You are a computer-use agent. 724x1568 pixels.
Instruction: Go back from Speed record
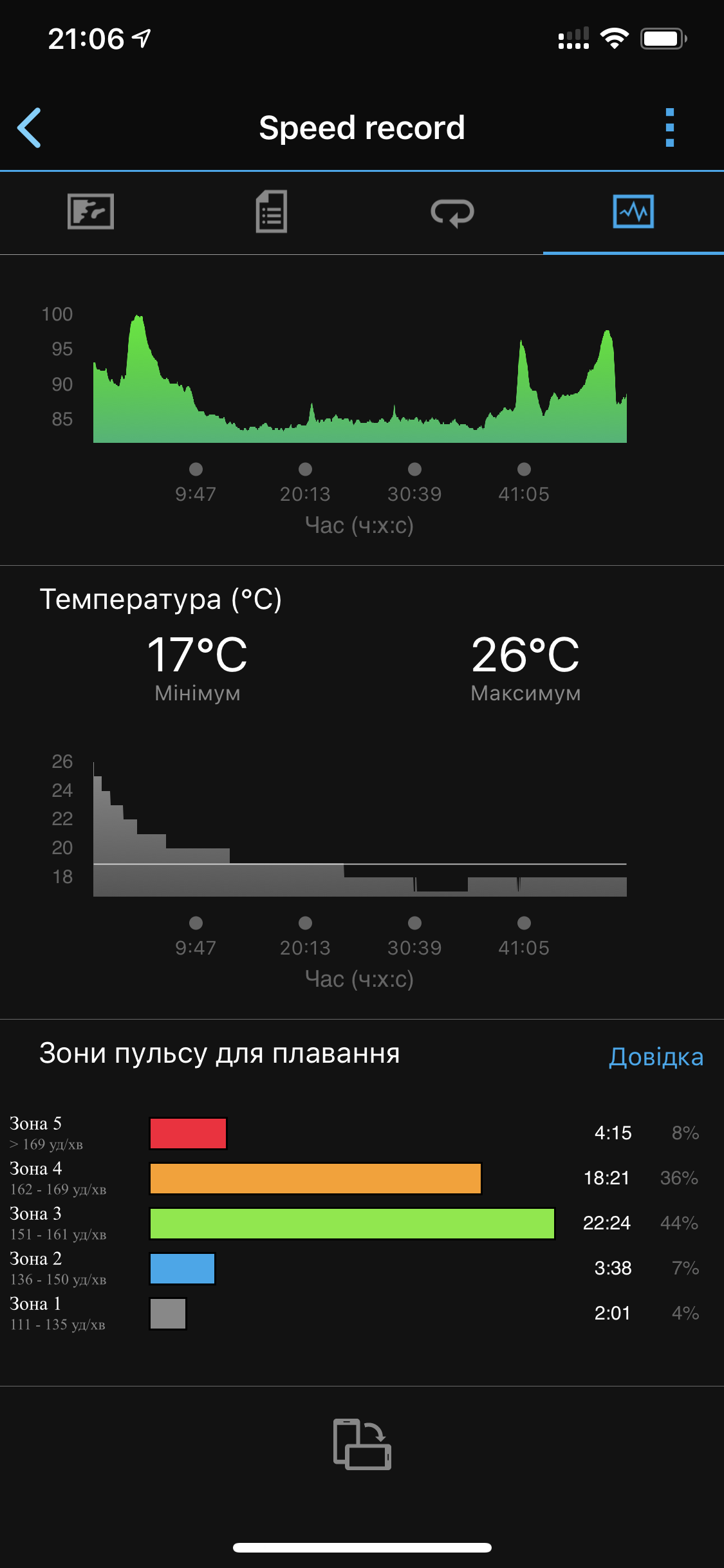30,127
